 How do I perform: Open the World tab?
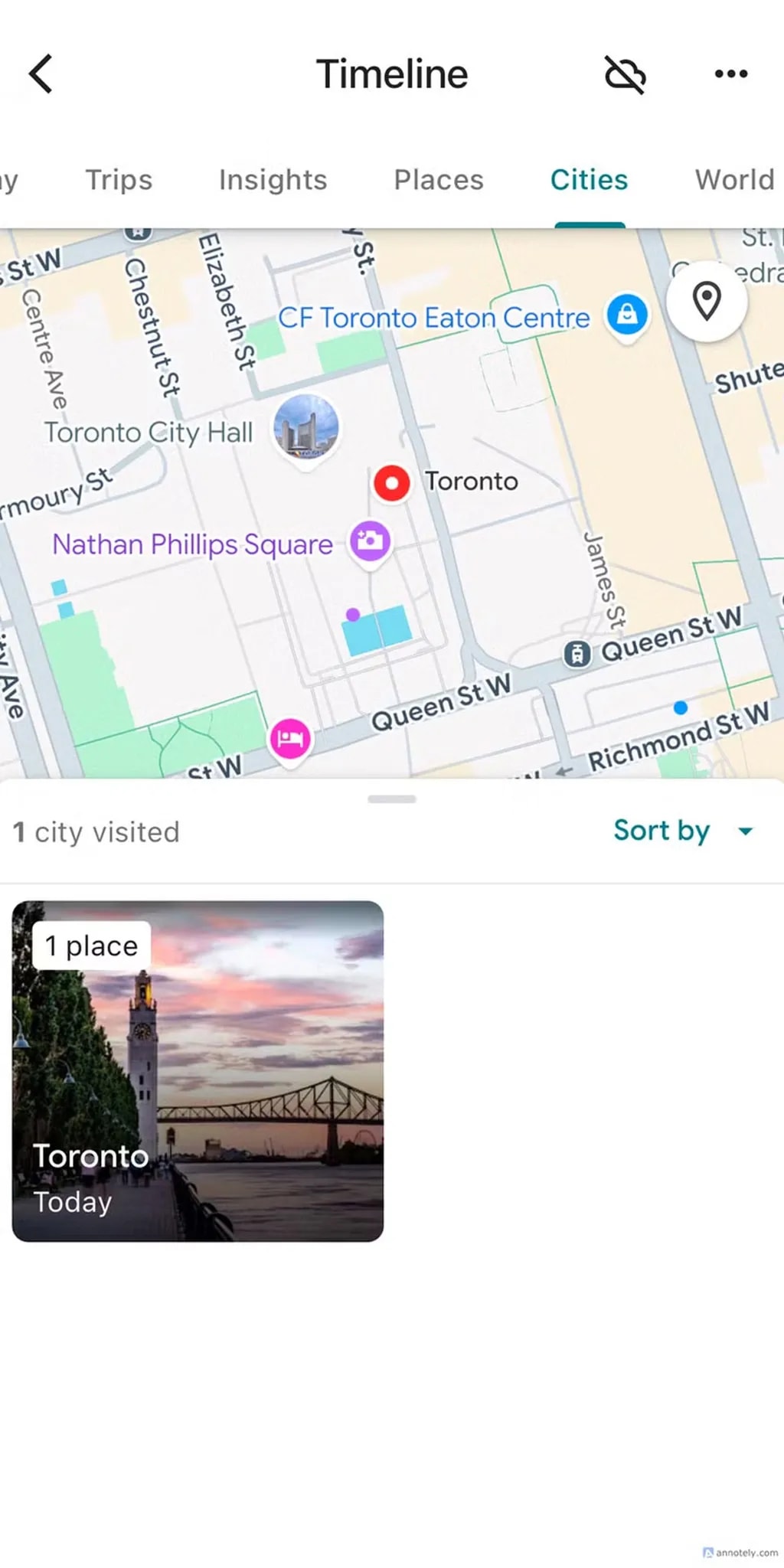coord(733,180)
